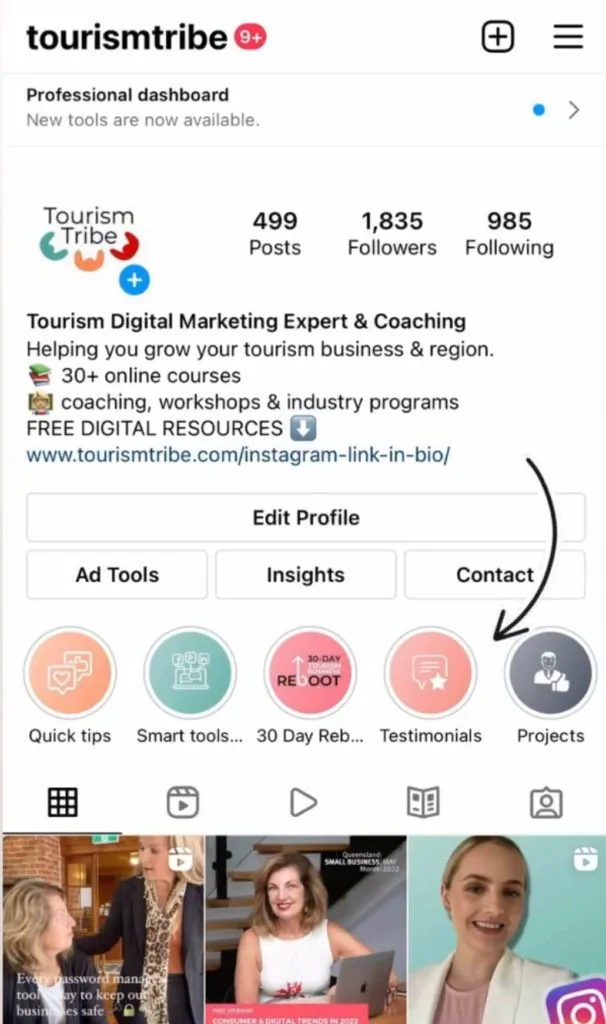Tap the Edit Profile button

(x=305, y=517)
